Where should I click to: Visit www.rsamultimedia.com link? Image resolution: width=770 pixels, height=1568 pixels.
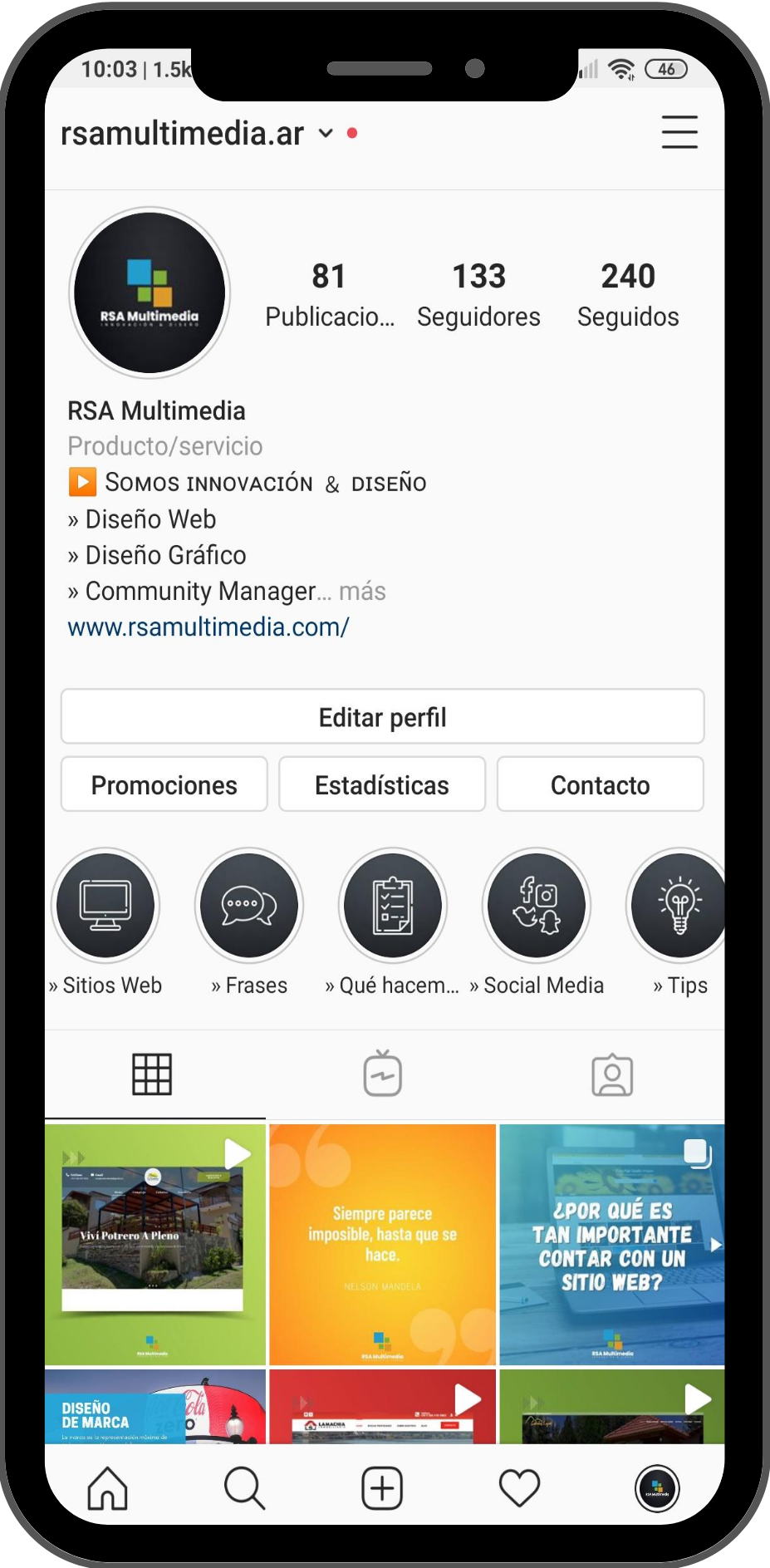(208, 627)
